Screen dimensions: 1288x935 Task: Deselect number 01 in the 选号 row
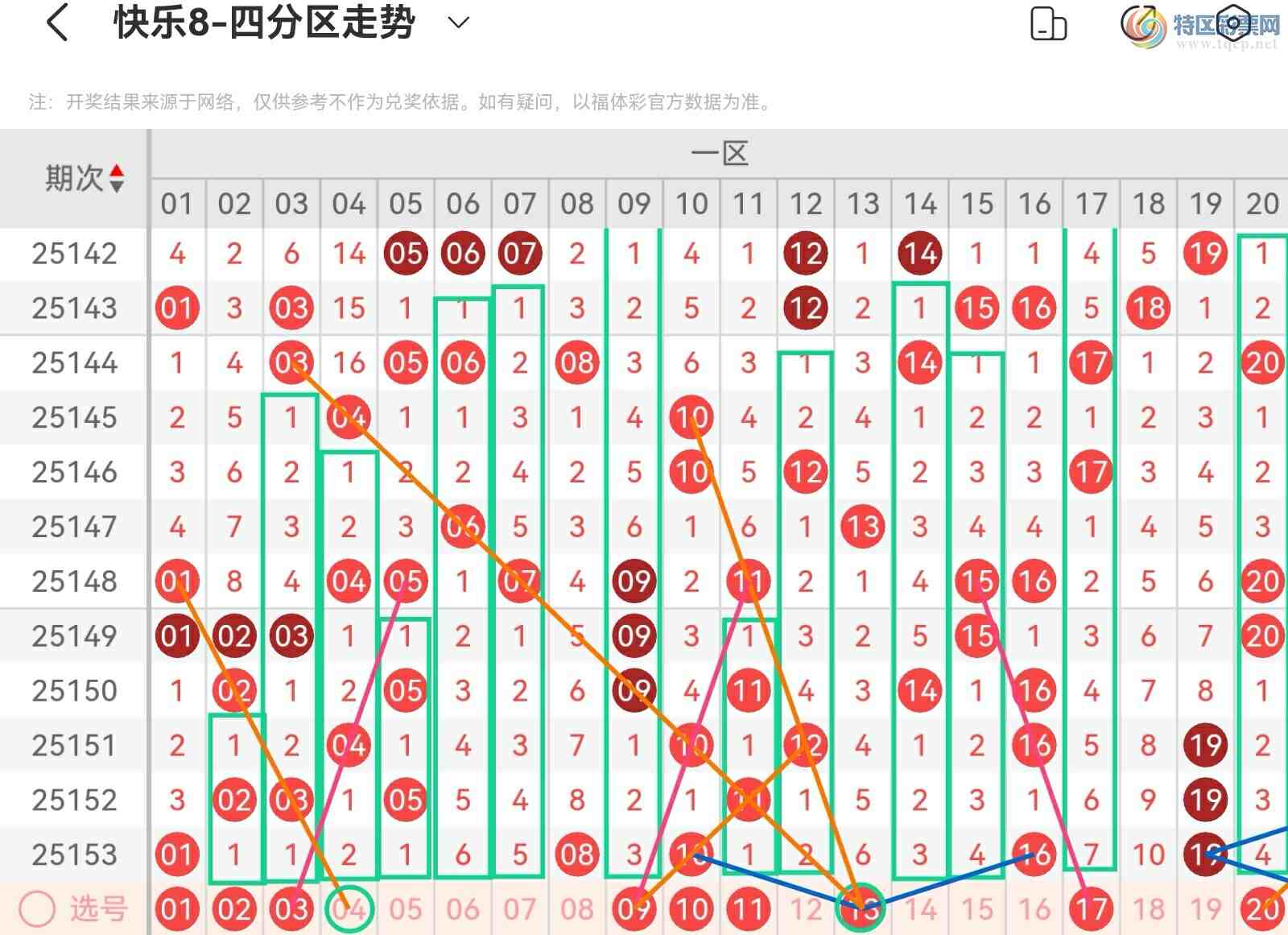176,909
